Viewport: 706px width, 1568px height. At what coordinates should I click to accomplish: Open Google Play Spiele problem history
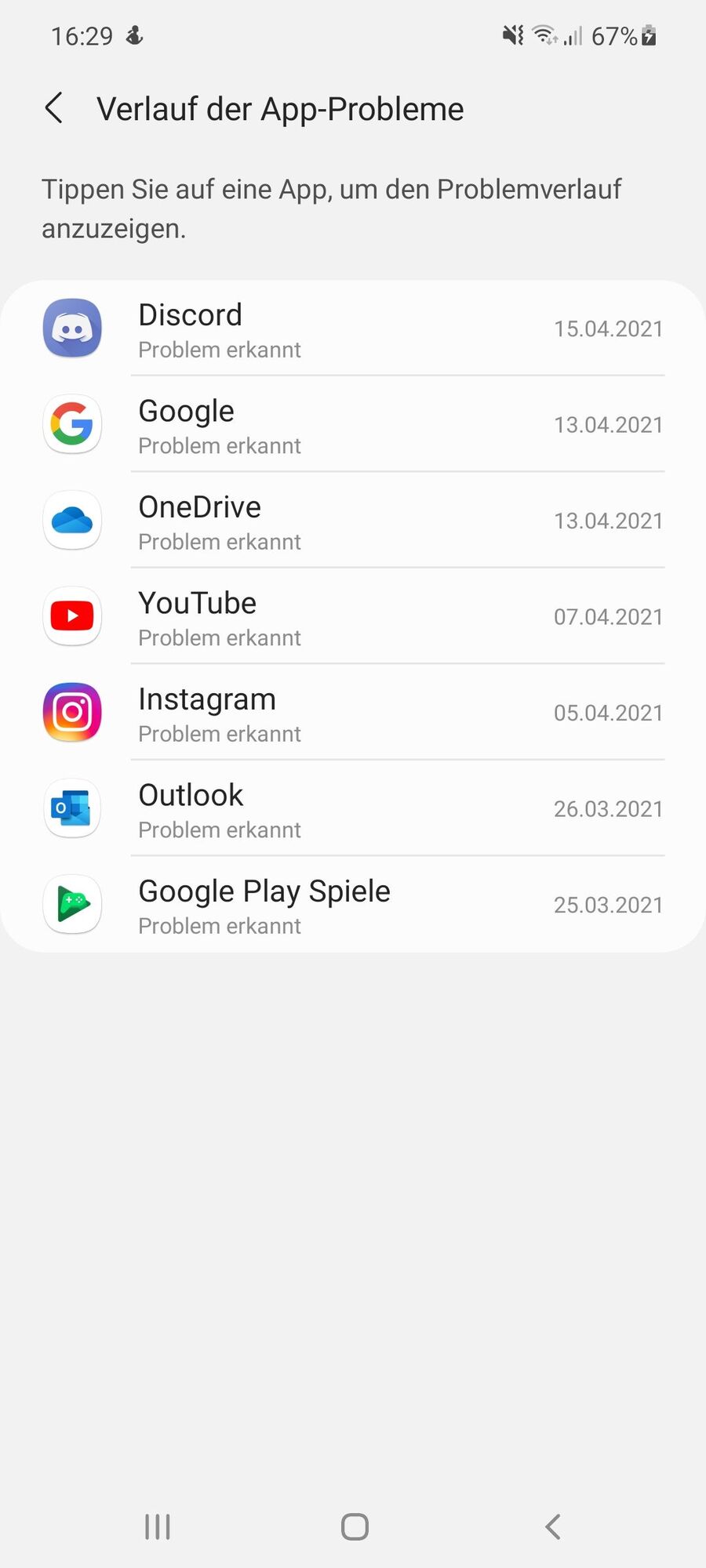coord(353,906)
